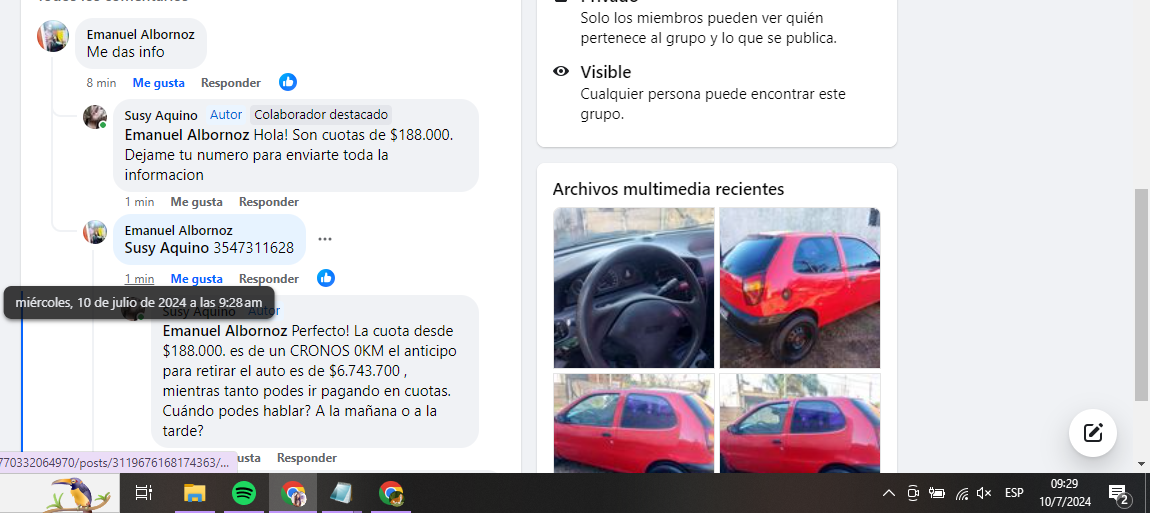Open options menu on Emanuel's phone number comment

[x=325, y=239]
